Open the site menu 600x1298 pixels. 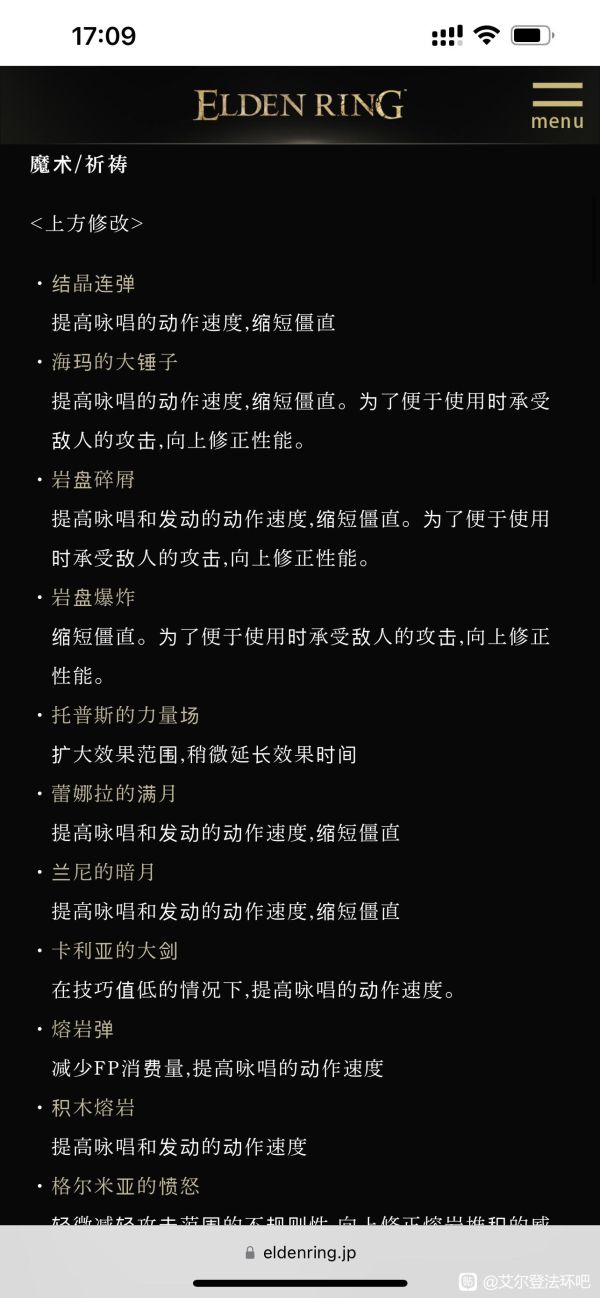557,106
